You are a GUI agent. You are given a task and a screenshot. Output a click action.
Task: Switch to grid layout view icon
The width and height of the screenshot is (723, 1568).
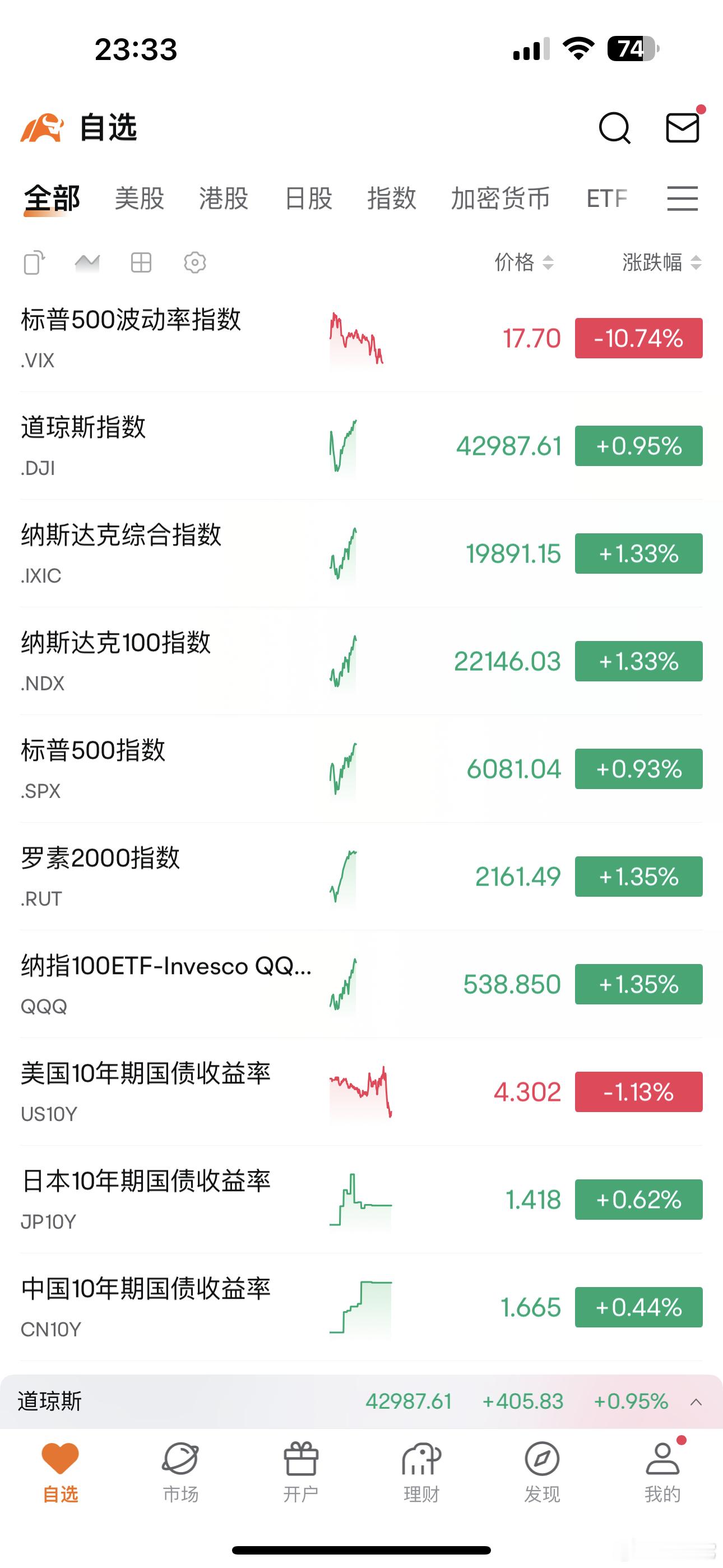[141, 263]
